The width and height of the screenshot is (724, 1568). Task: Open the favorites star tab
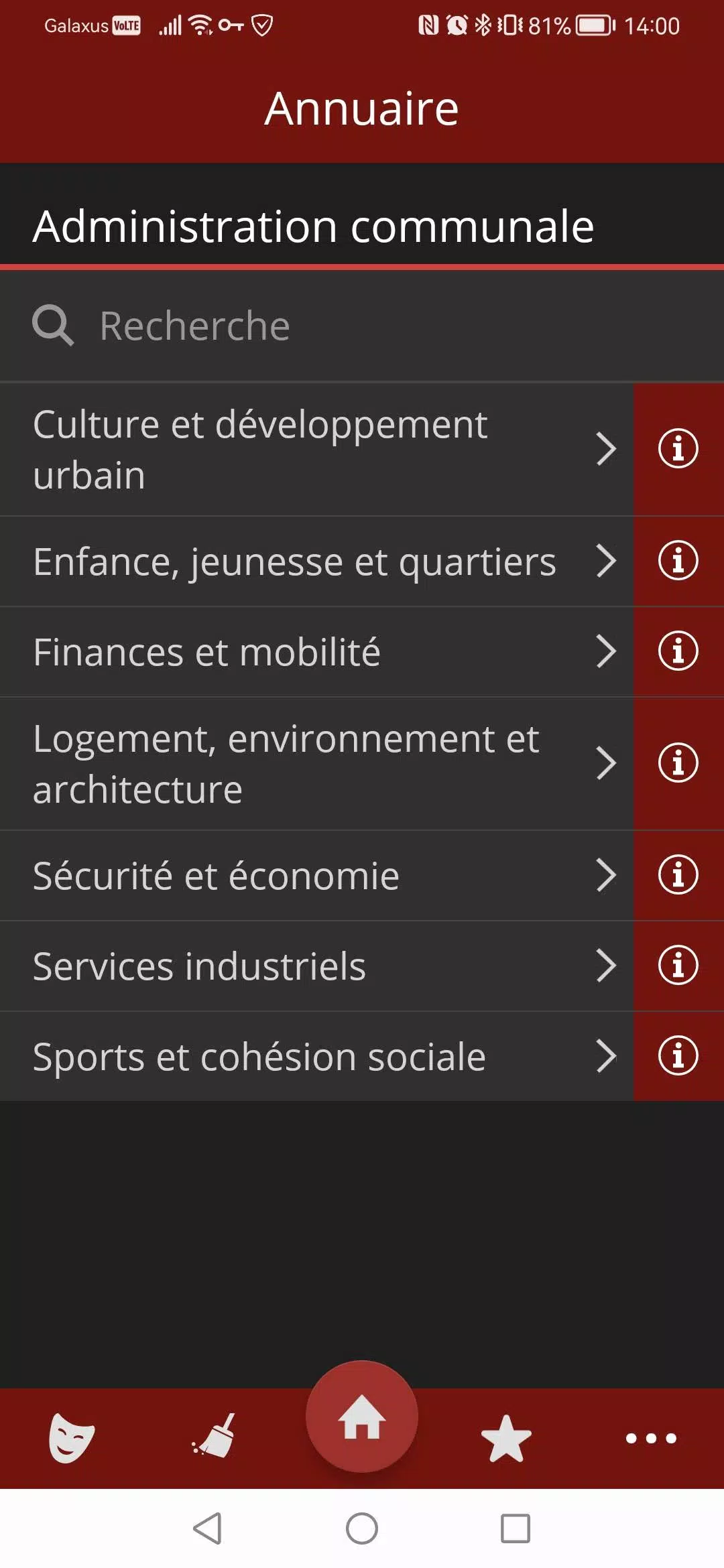pos(506,1438)
